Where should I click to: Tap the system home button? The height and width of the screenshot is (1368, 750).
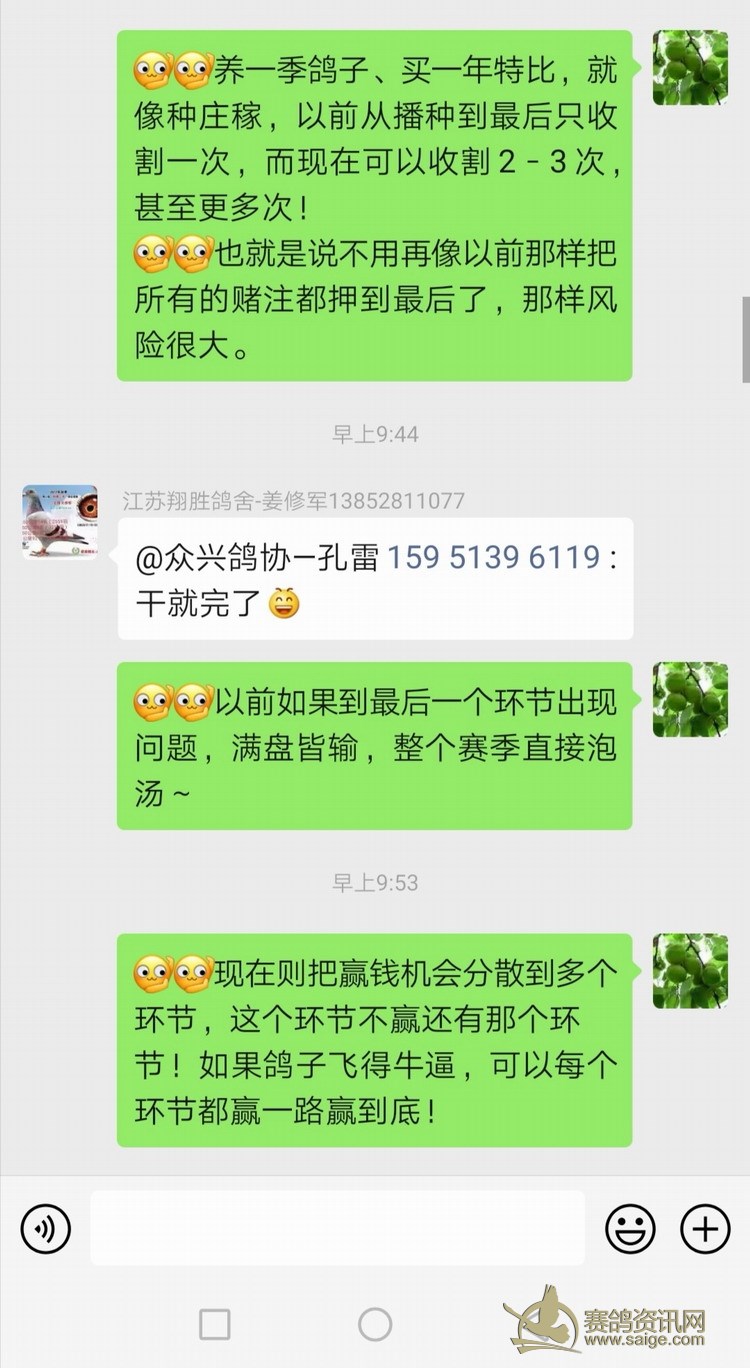click(375, 1324)
